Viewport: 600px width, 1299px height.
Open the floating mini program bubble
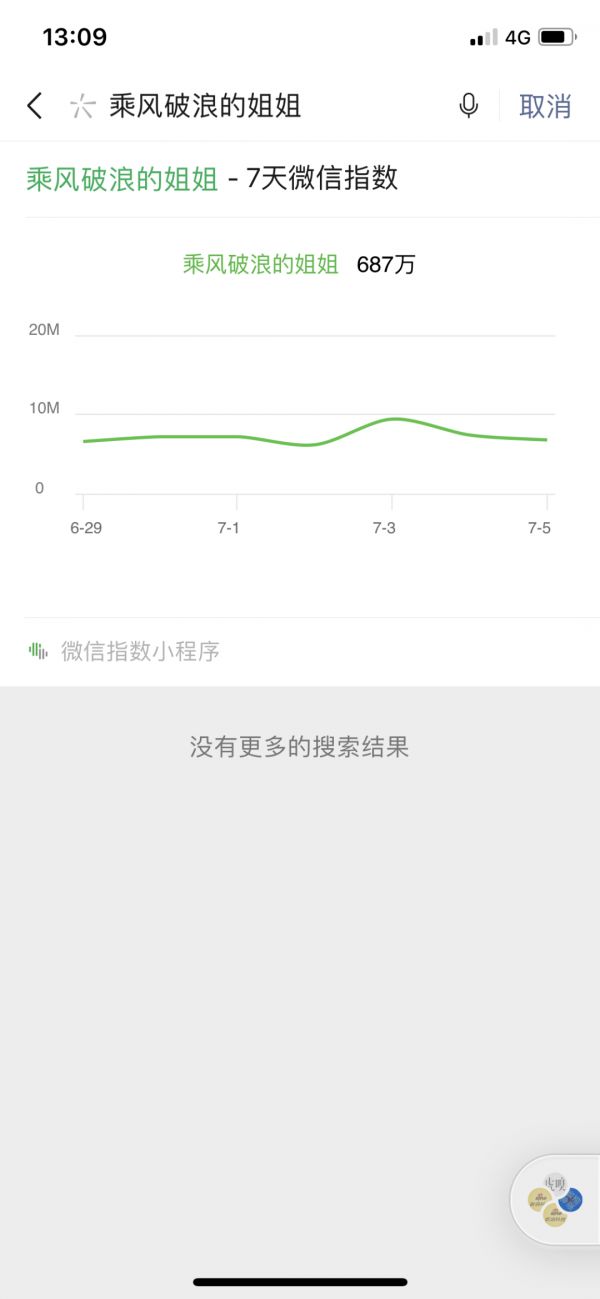[555, 1199]
